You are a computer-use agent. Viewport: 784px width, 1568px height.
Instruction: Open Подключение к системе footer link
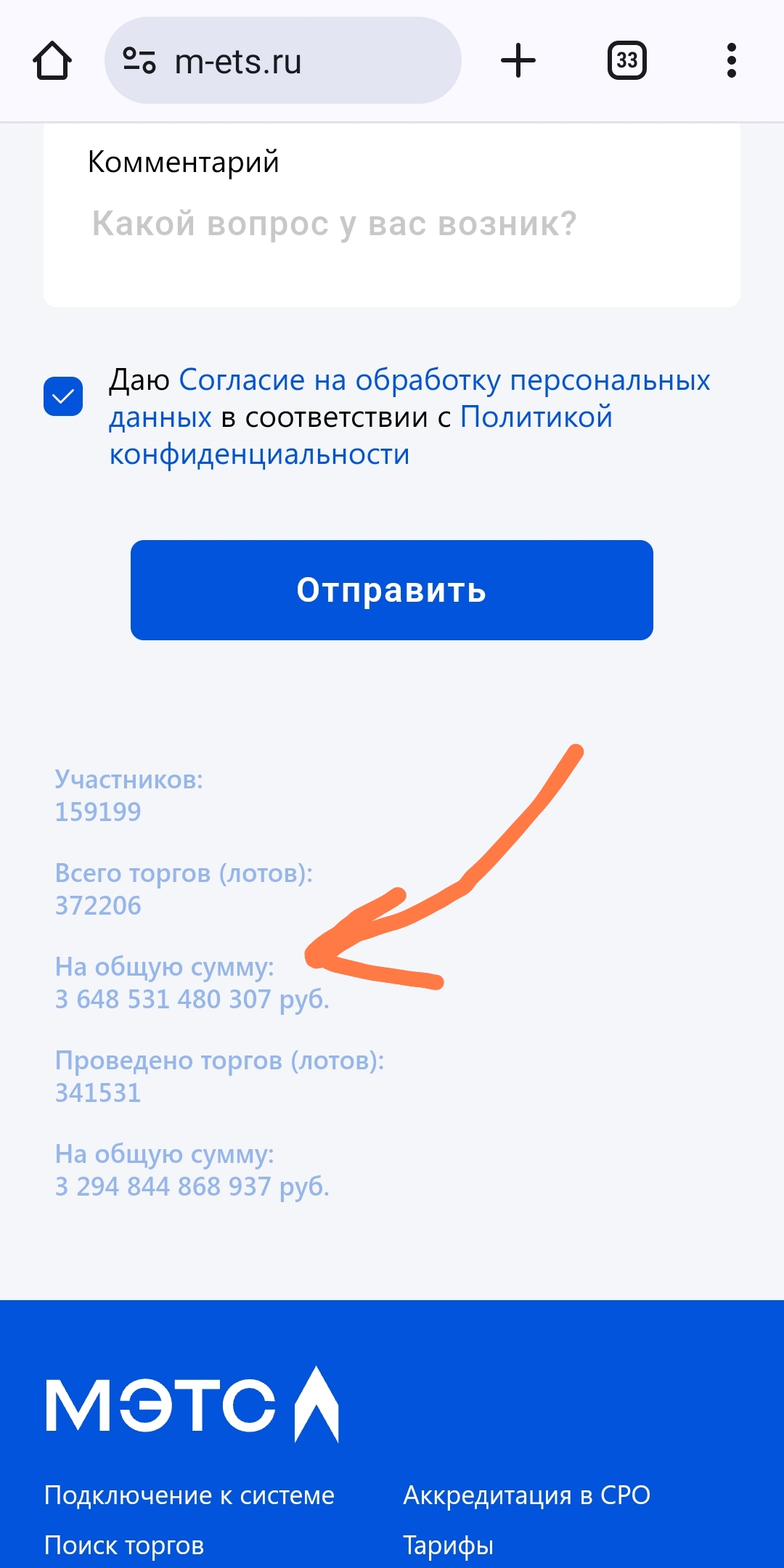pyautogui.click(x=189, y=1495)
